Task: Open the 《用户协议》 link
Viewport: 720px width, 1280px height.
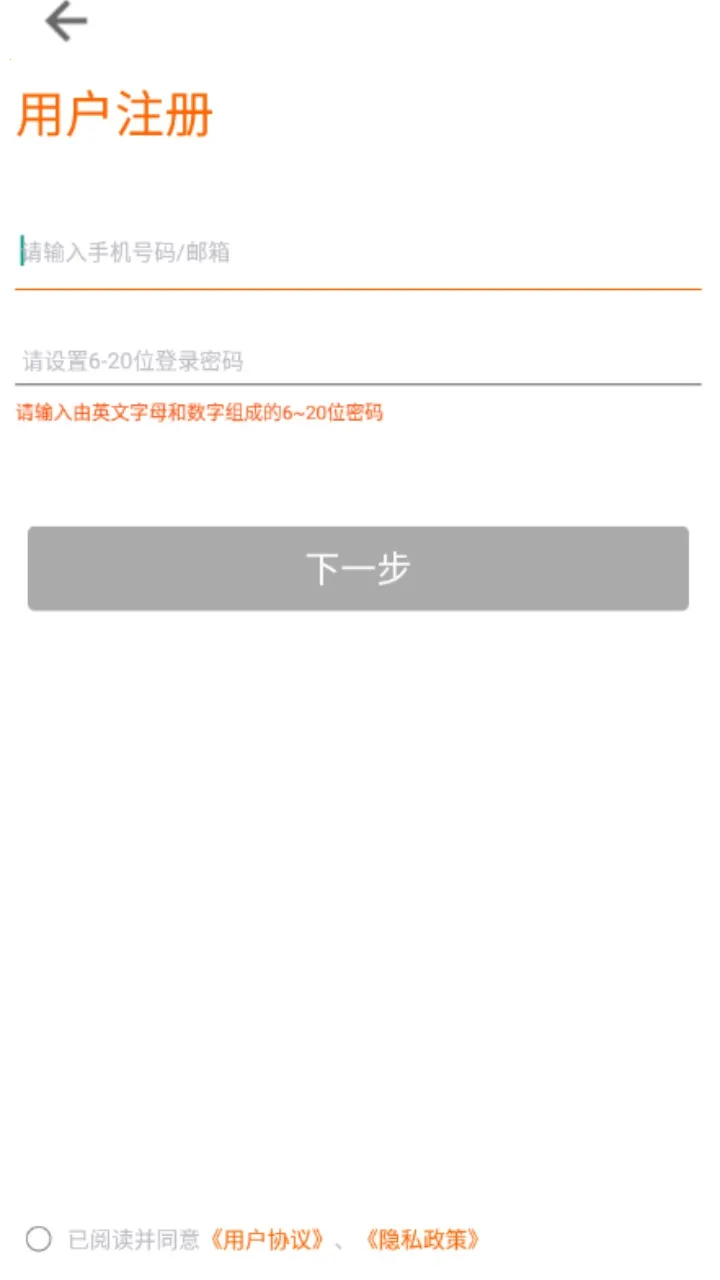Action: 267,1240
